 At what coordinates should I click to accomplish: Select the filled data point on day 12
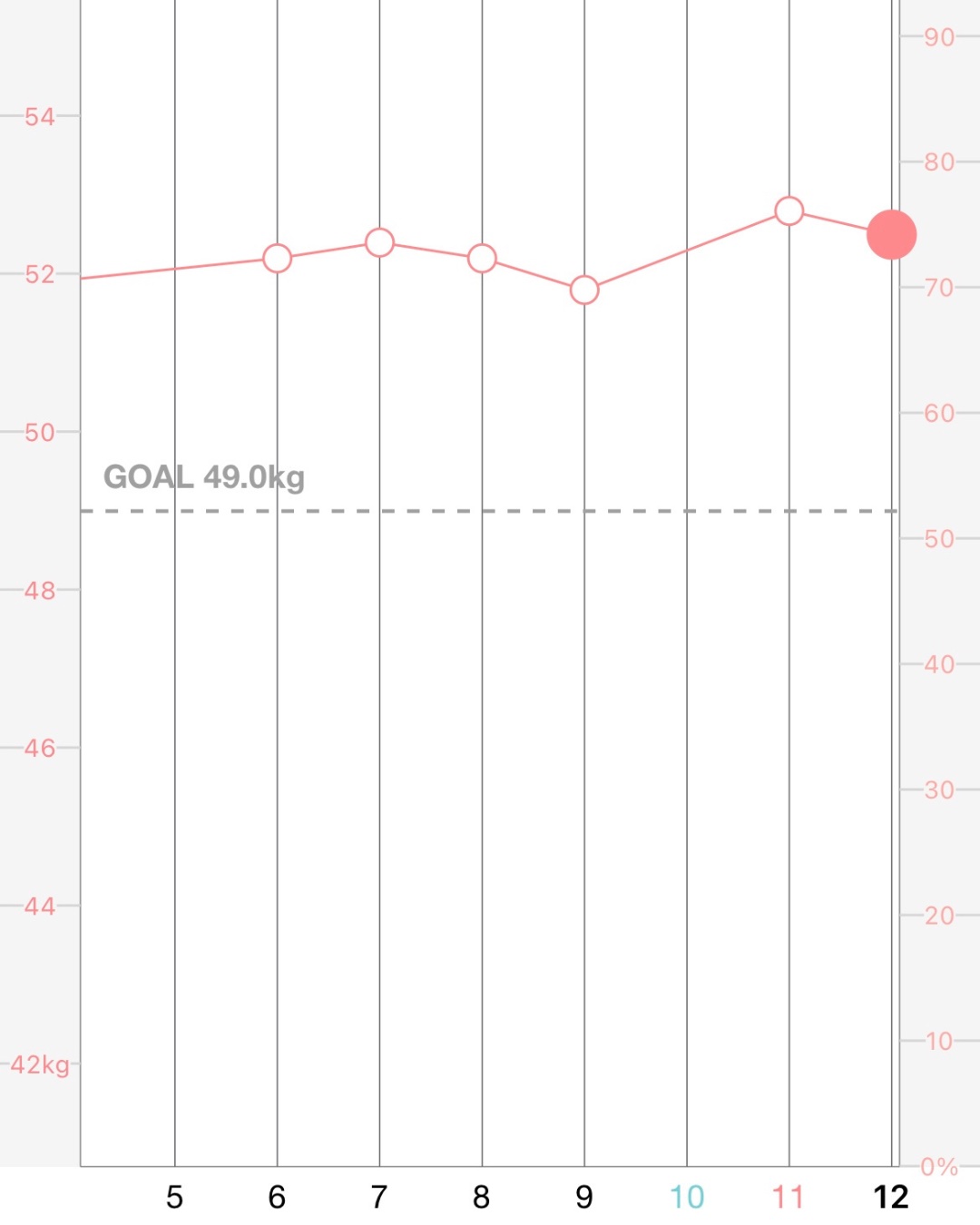(x=891, y=235)
